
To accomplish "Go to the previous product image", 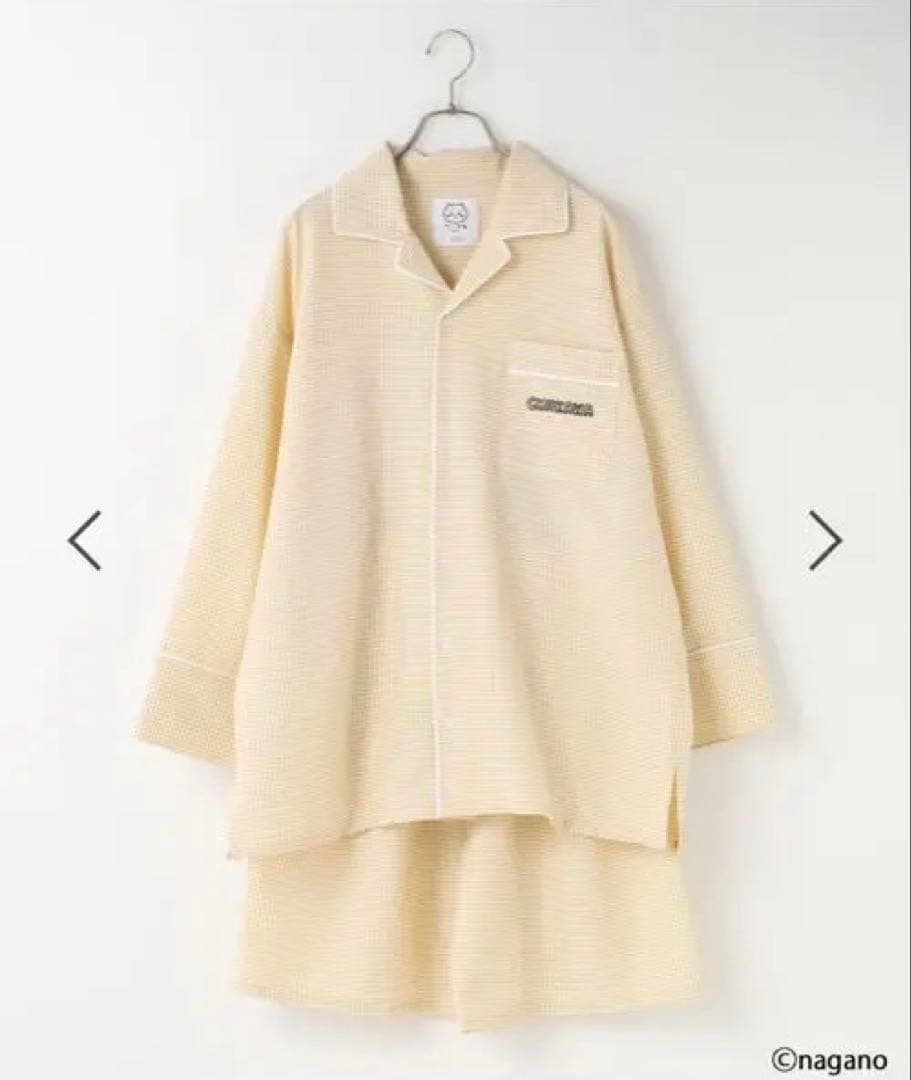I will (x=85, y=540).
